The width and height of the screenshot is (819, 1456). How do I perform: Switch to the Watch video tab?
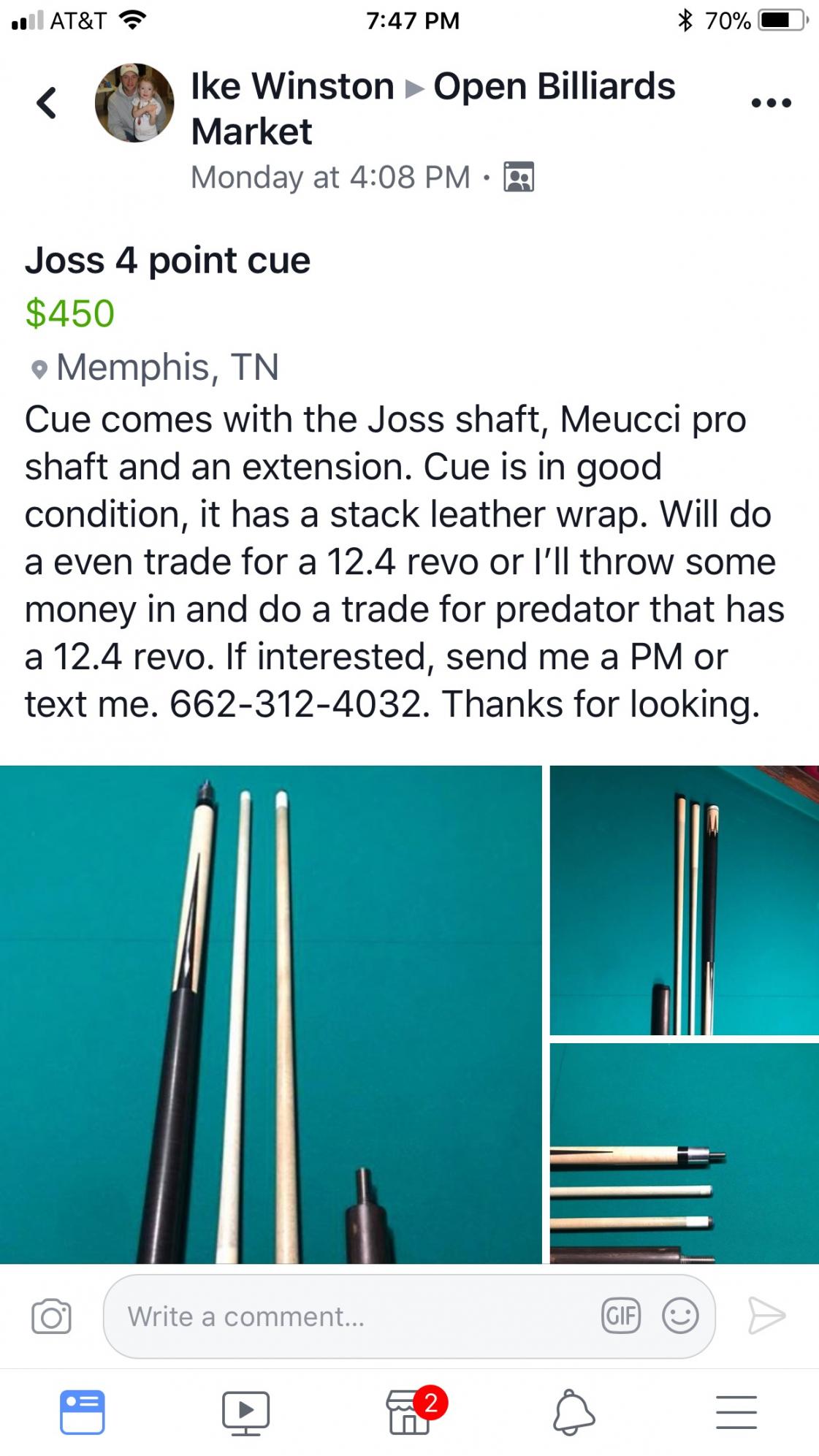245,1411
